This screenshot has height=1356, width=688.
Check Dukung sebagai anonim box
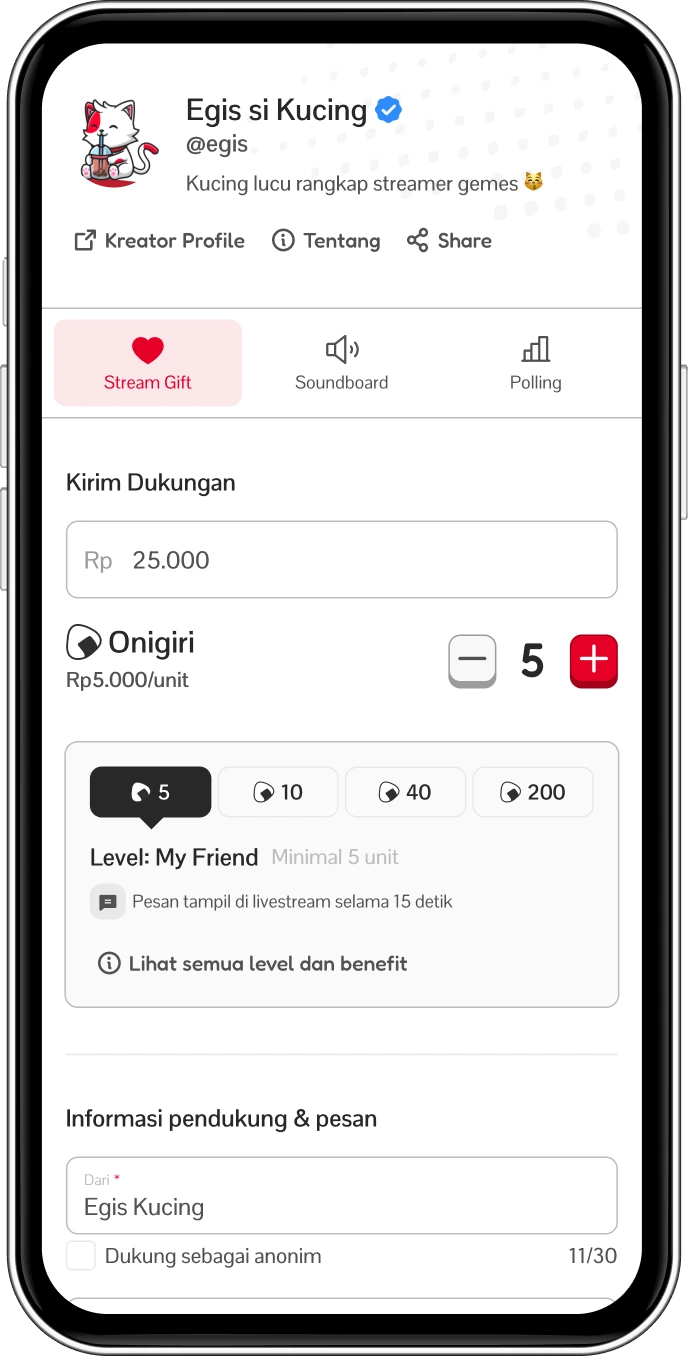pyautogui.click(x=81, y=1256)
